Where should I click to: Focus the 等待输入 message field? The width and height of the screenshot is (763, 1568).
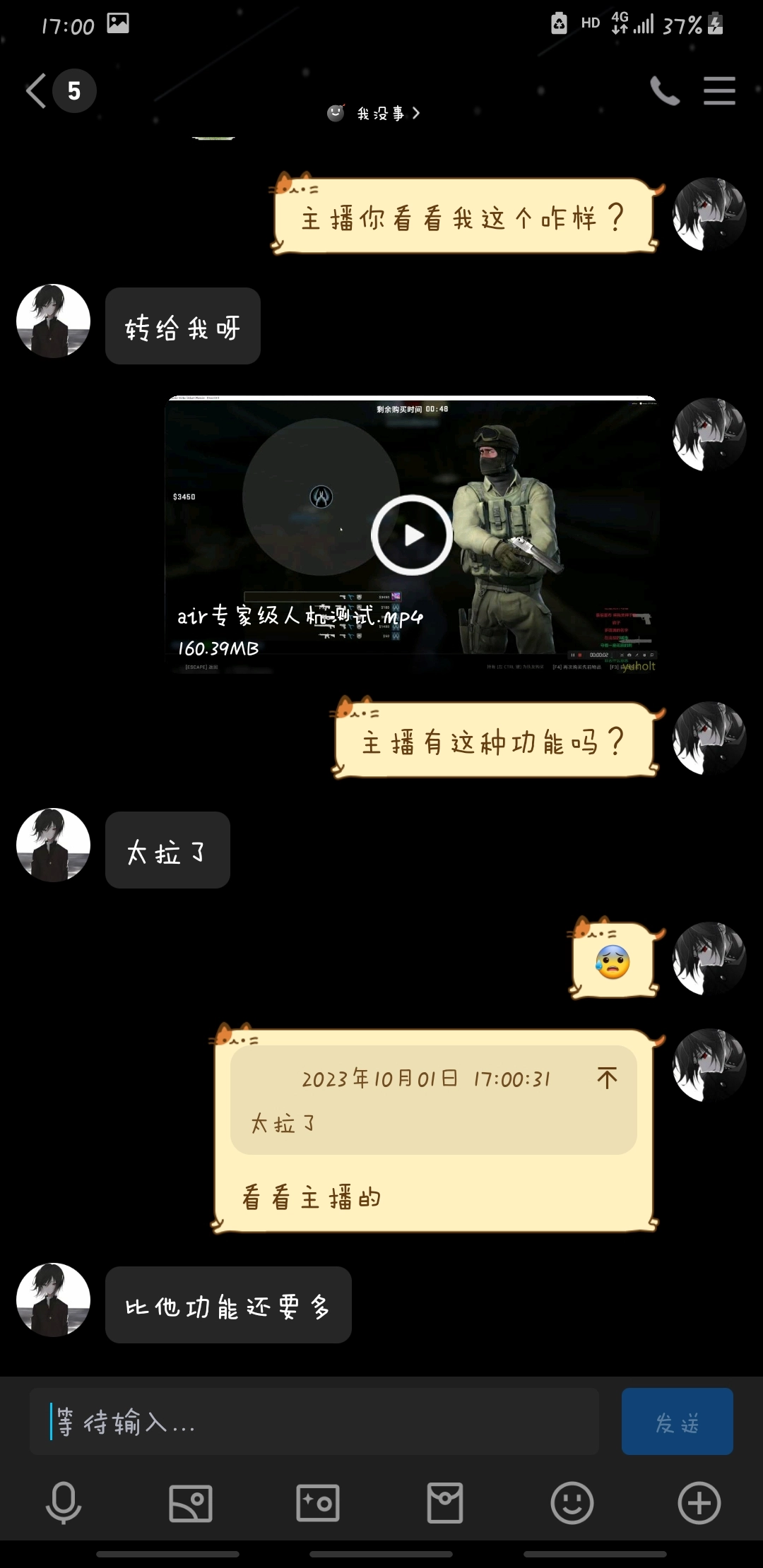tap(314, 1421)
